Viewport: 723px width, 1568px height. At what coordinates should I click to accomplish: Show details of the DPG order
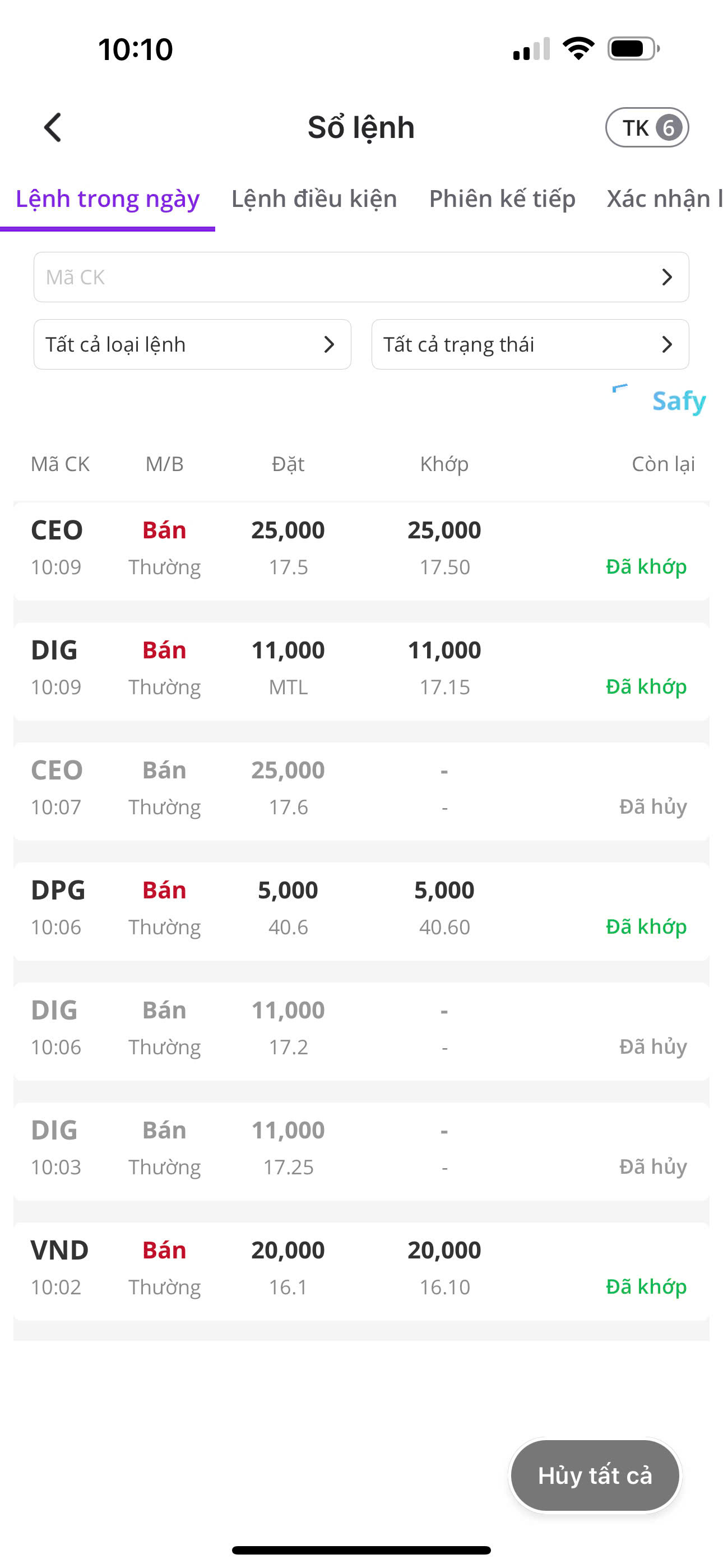click(x=360, y=909)
